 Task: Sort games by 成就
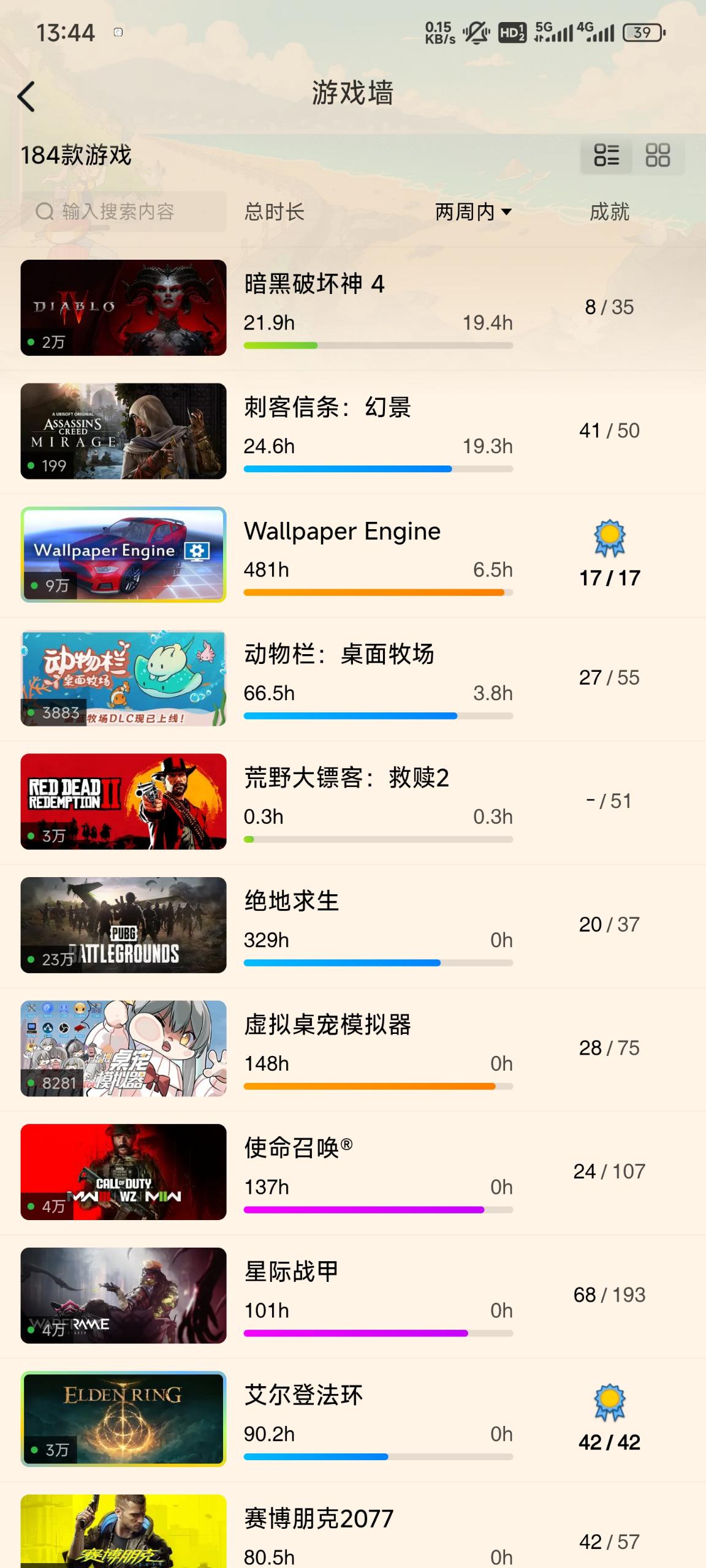[609, 212]
